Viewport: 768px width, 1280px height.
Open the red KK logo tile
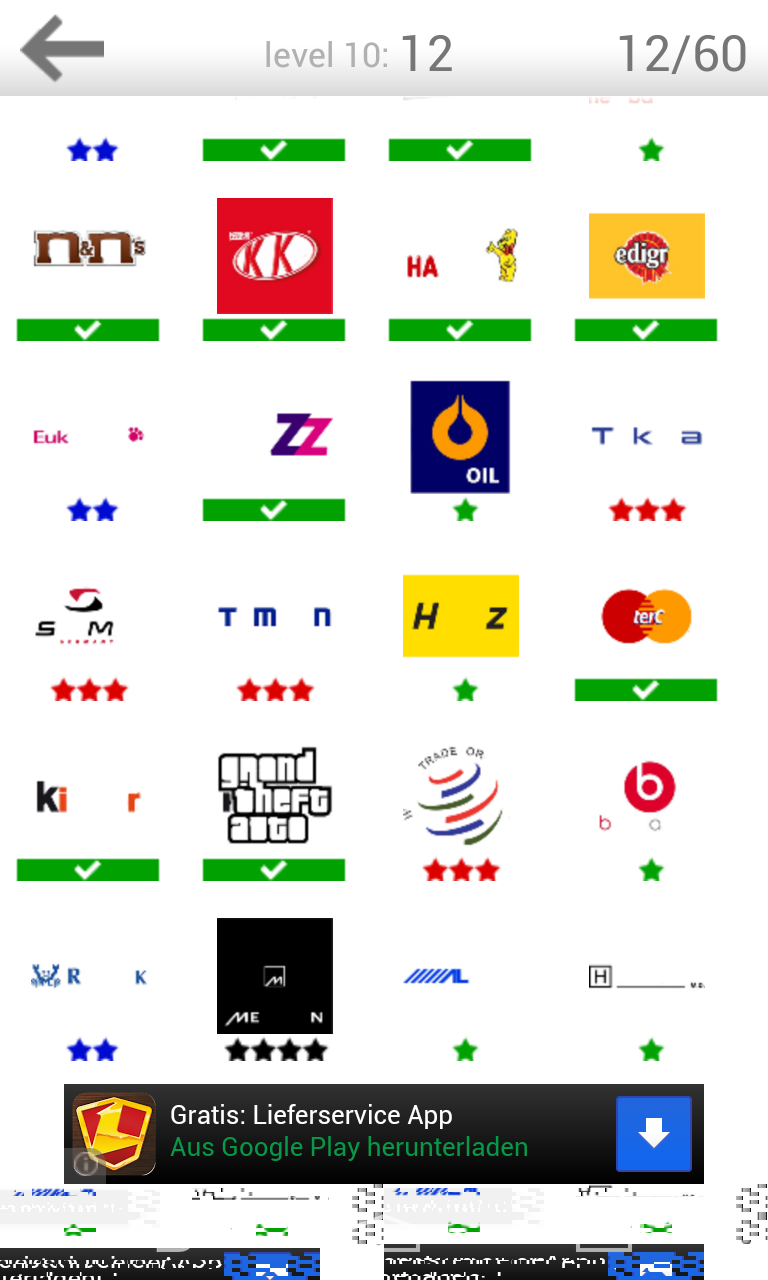(x=274, y=256)
